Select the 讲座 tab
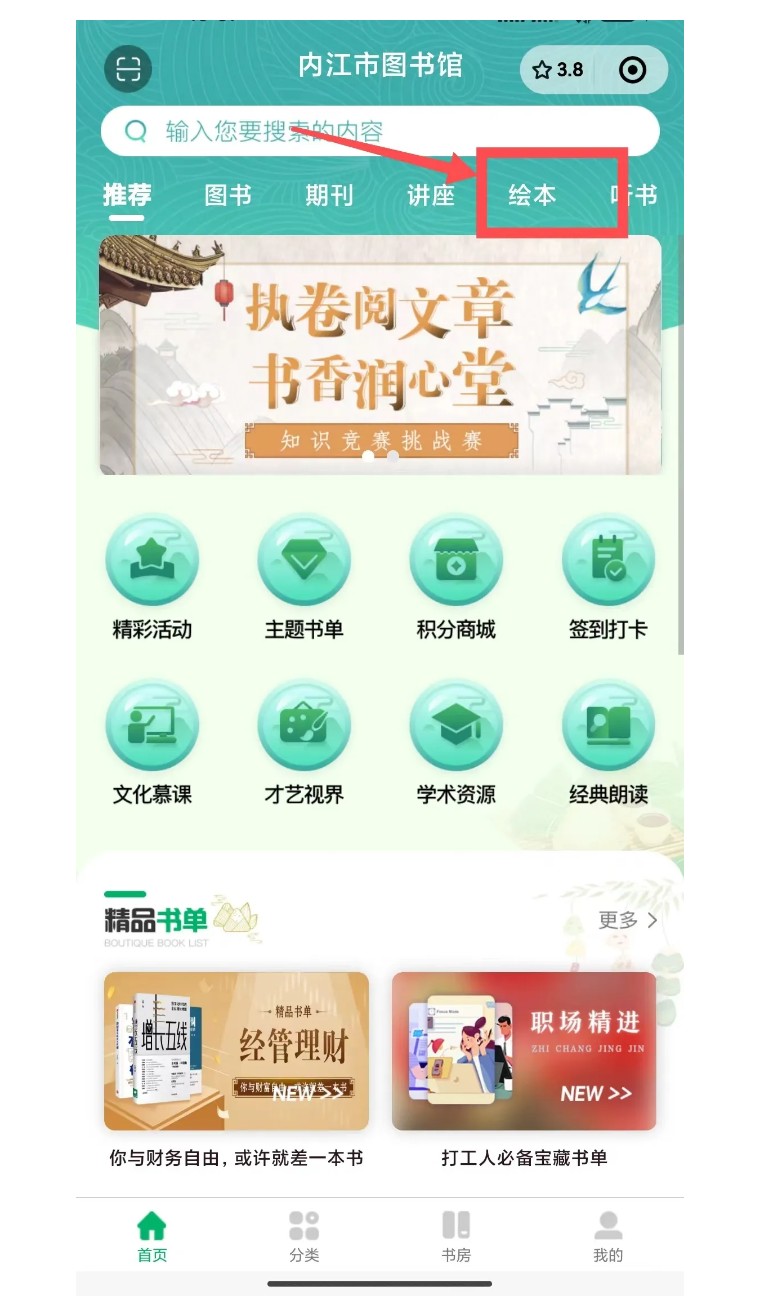 pyautogui.click(x=431, y=195)
